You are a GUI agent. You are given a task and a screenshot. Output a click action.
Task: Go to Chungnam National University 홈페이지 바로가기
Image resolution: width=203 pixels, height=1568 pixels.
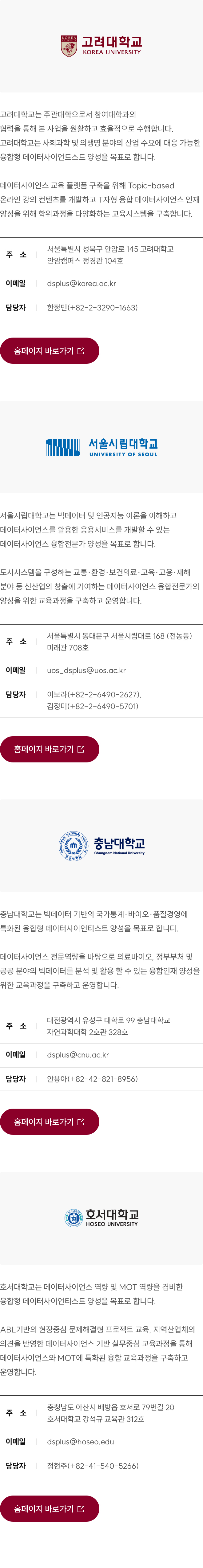click(49, 1121)
